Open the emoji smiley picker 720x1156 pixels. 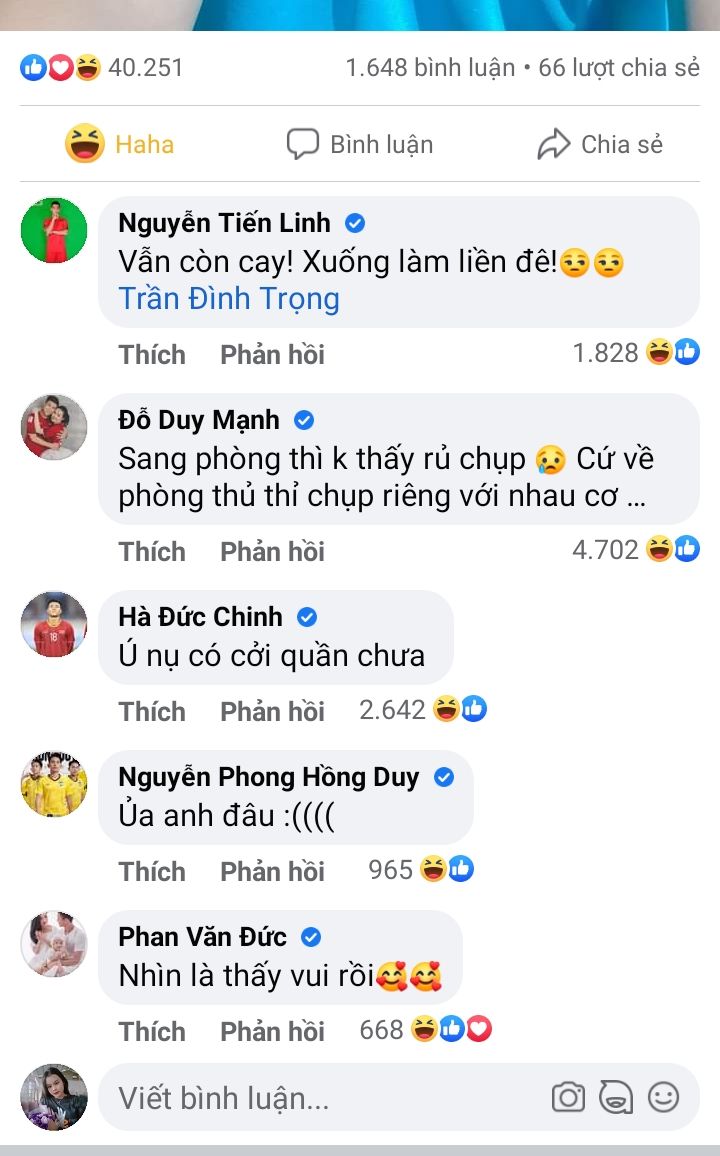[663, 1097]
